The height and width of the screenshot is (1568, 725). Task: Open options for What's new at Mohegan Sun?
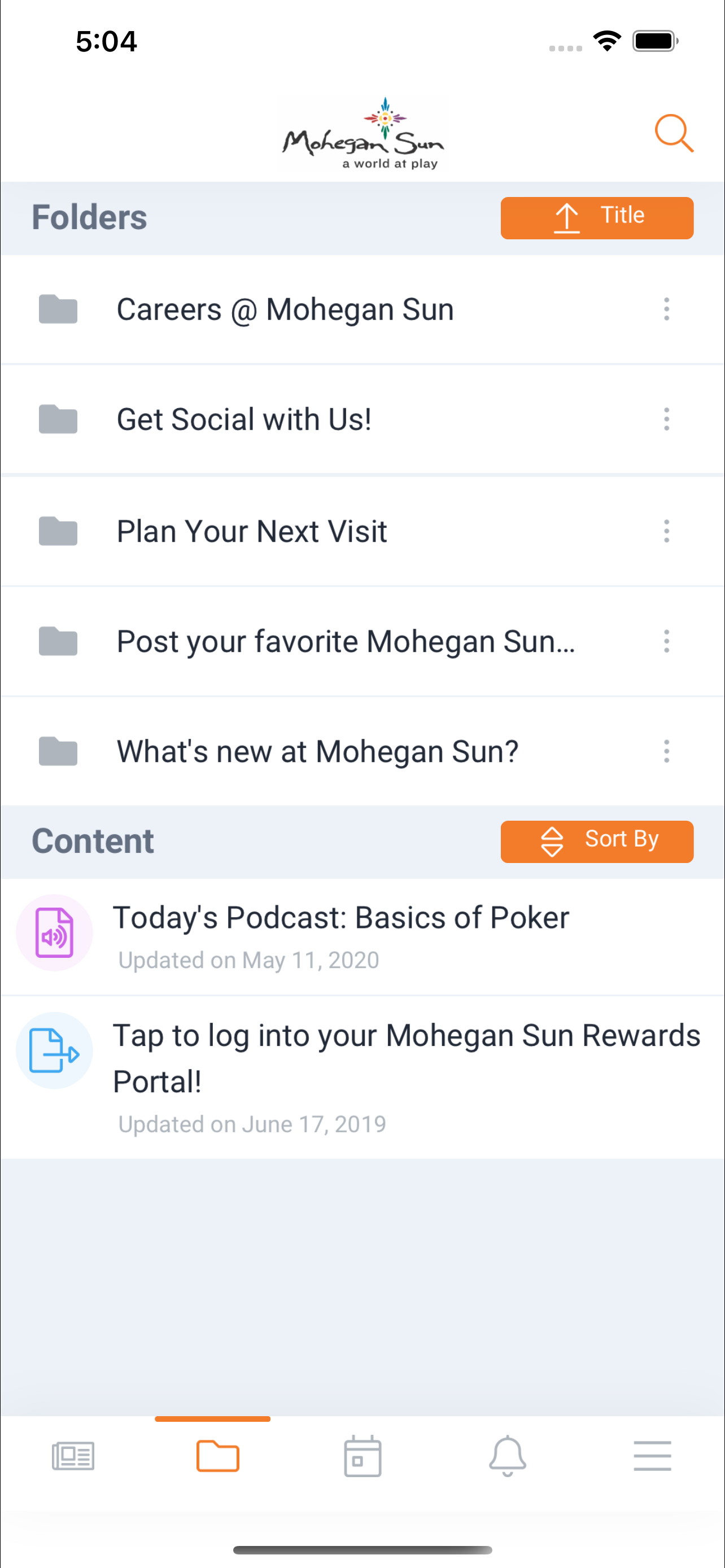click(667, 752)
